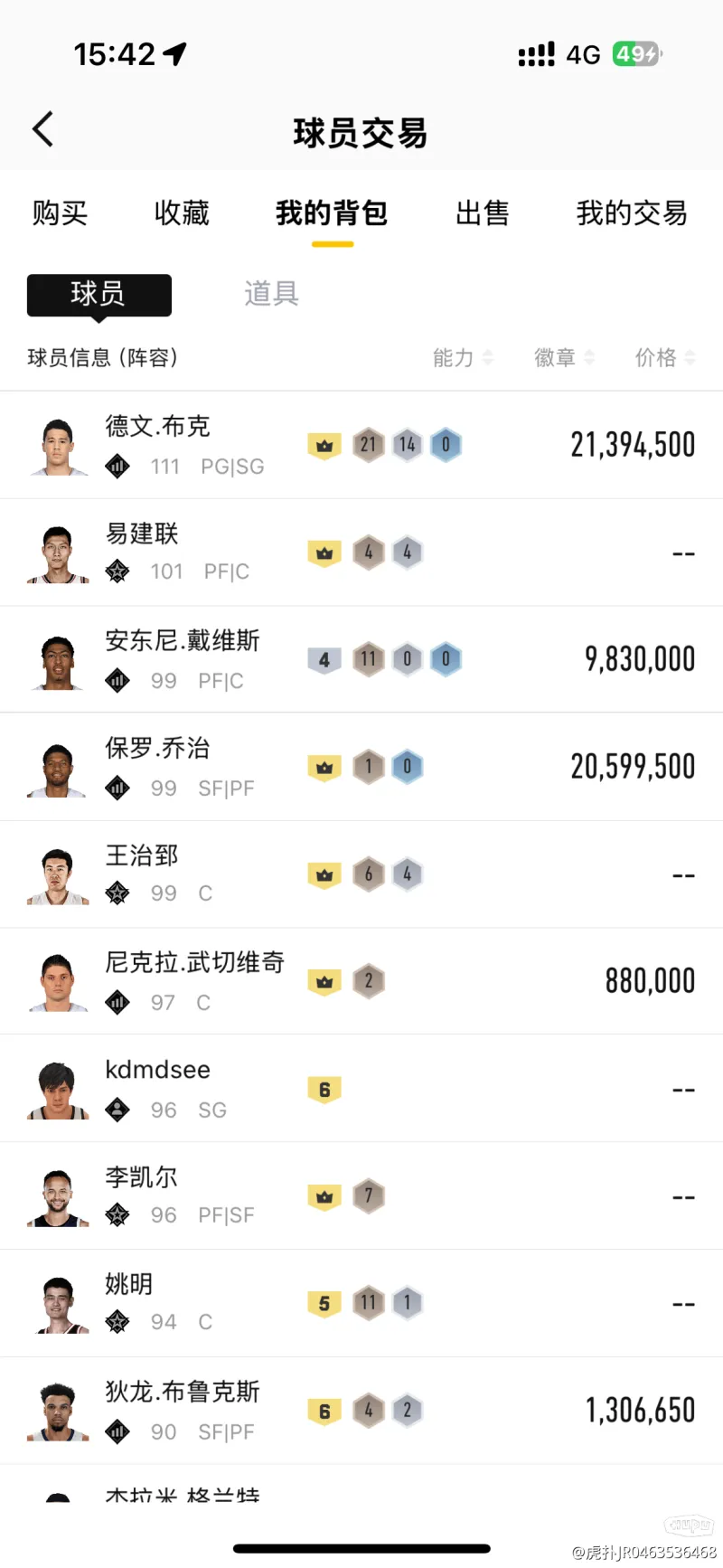Viewport: 723px width, 1568px height.
Task: Sort players by 价格
Action: pyautogui.click(x=665, y=358)
